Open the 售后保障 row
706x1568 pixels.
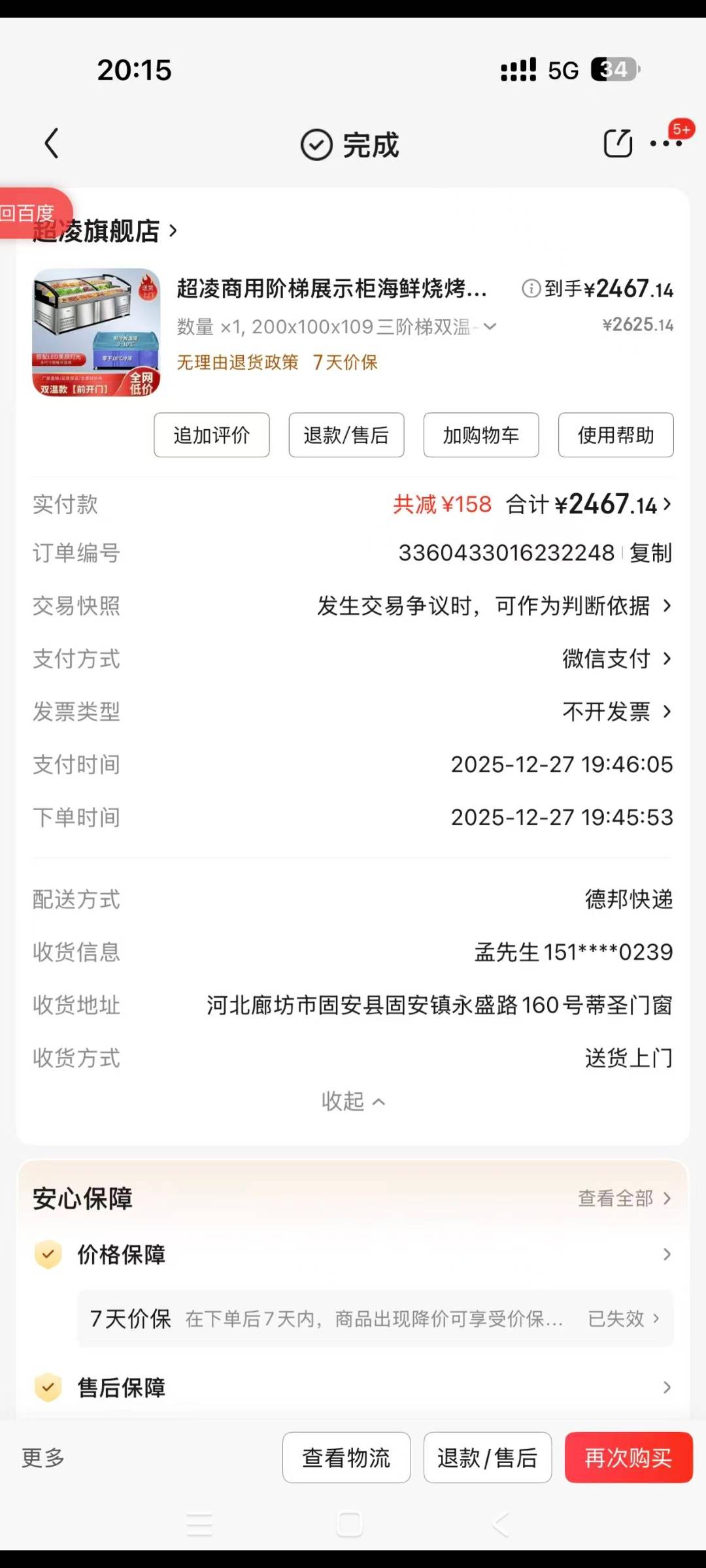(x=353, y=1387)
